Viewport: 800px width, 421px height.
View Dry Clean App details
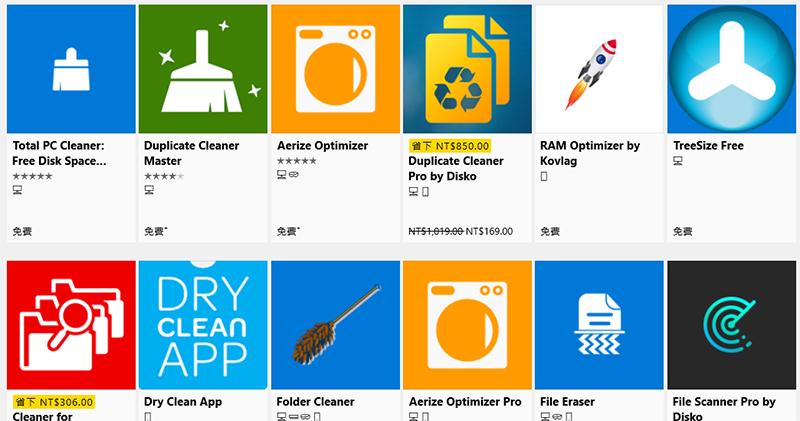[203, 326]
